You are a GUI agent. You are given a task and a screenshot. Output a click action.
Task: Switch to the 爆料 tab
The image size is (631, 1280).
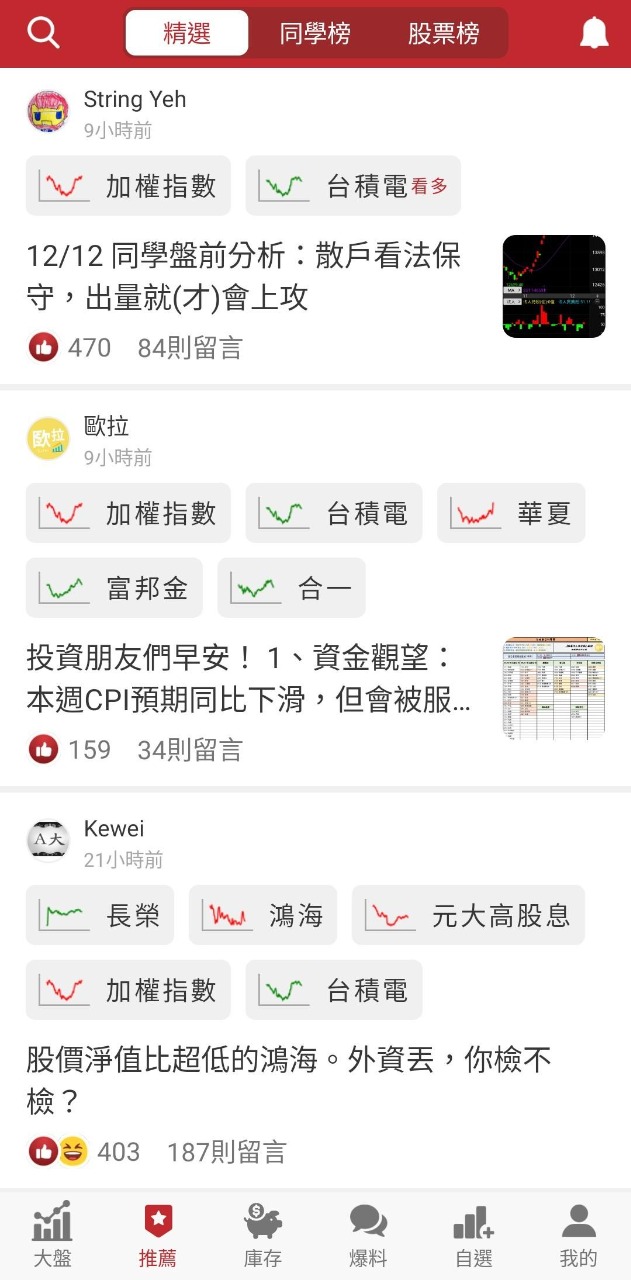pyautogui.click(x=368, y=1235)
